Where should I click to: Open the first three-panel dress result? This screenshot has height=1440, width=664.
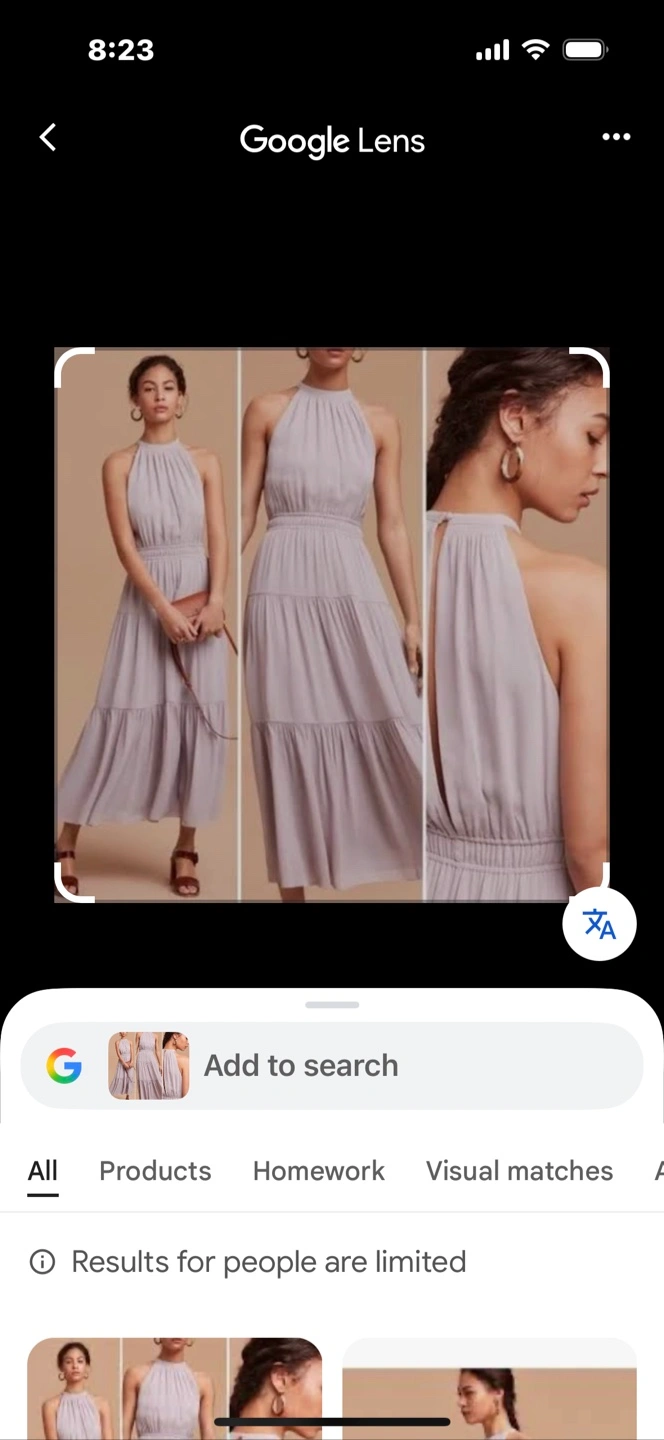coord(174,1388)
